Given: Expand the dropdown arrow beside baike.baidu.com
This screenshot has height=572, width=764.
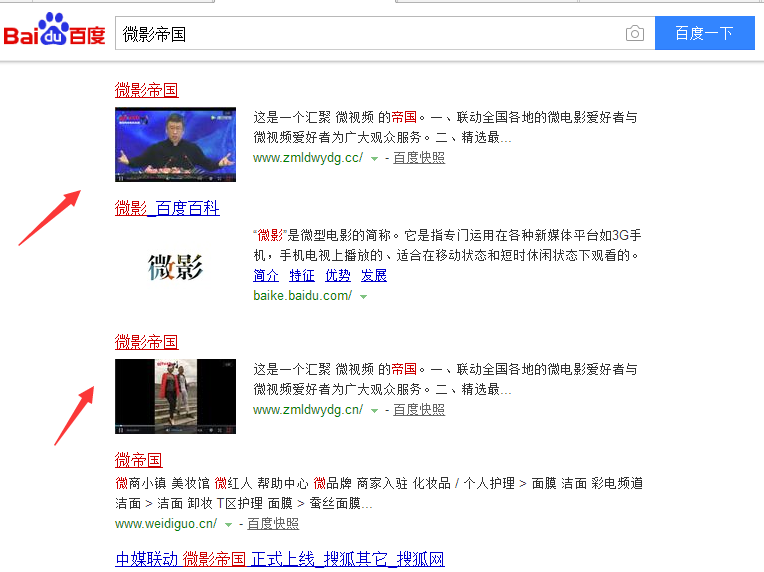Looking at the screenshot, I should click(x=364, y=297).
